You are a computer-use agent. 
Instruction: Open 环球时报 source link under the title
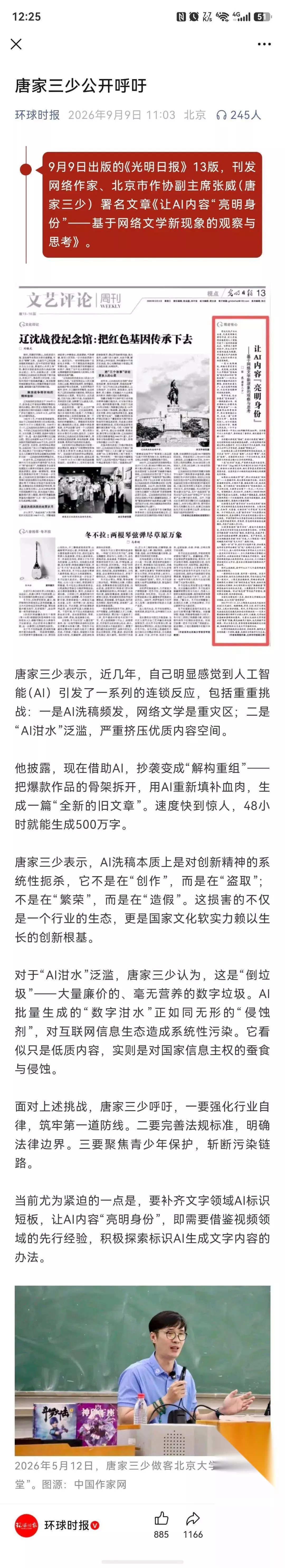tap(38, 114)
